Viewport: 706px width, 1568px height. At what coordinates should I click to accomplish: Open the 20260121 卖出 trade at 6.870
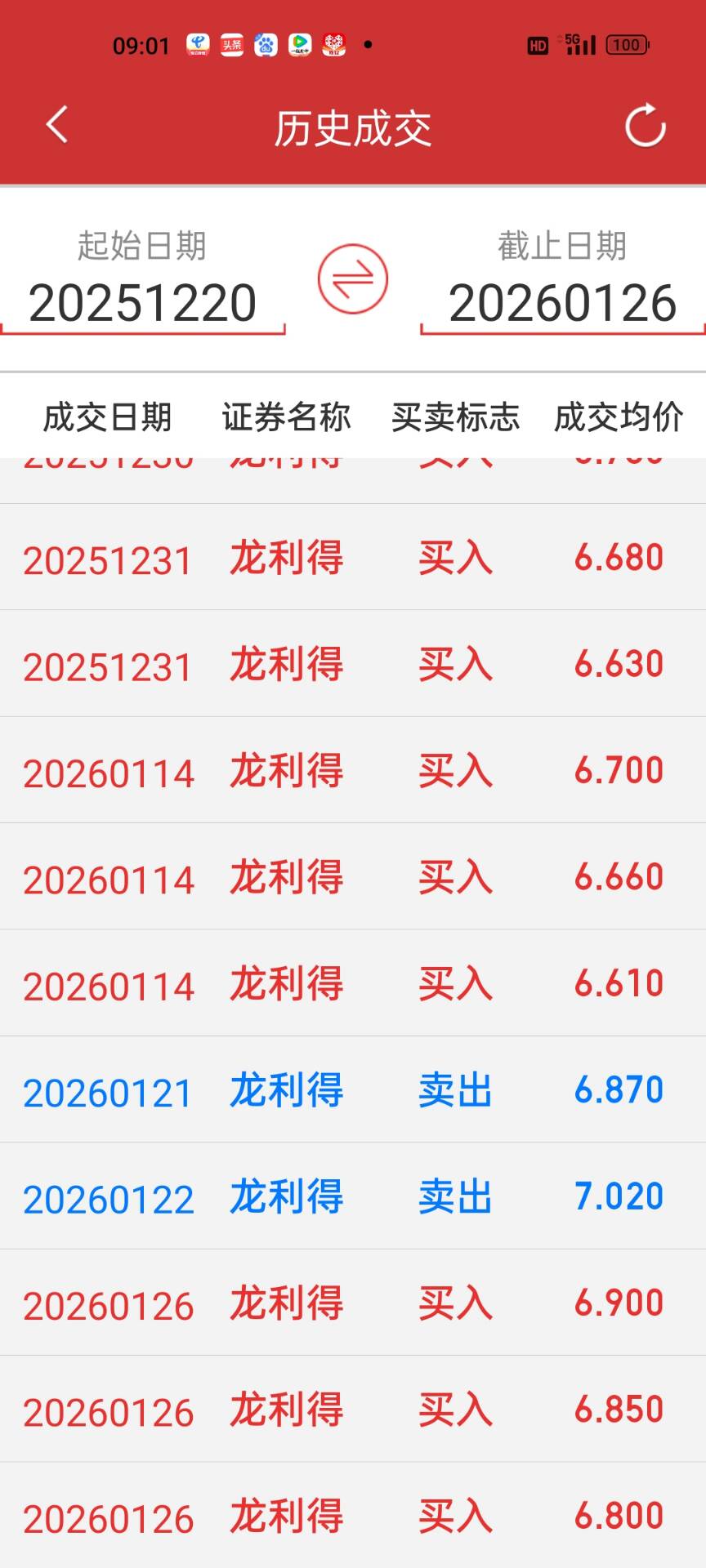click(x=353, y=1089)
